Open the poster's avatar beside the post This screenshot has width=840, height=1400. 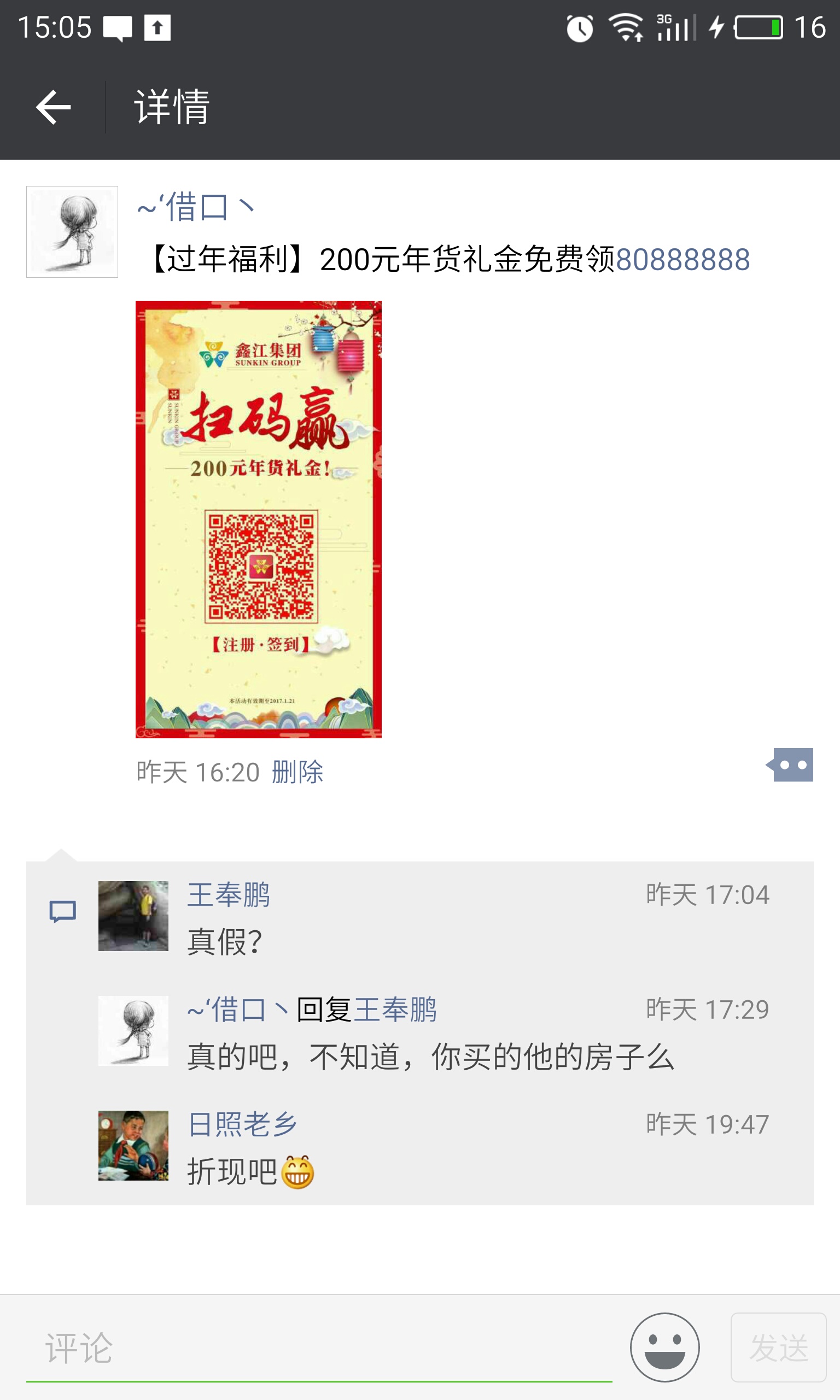[72, 232]
